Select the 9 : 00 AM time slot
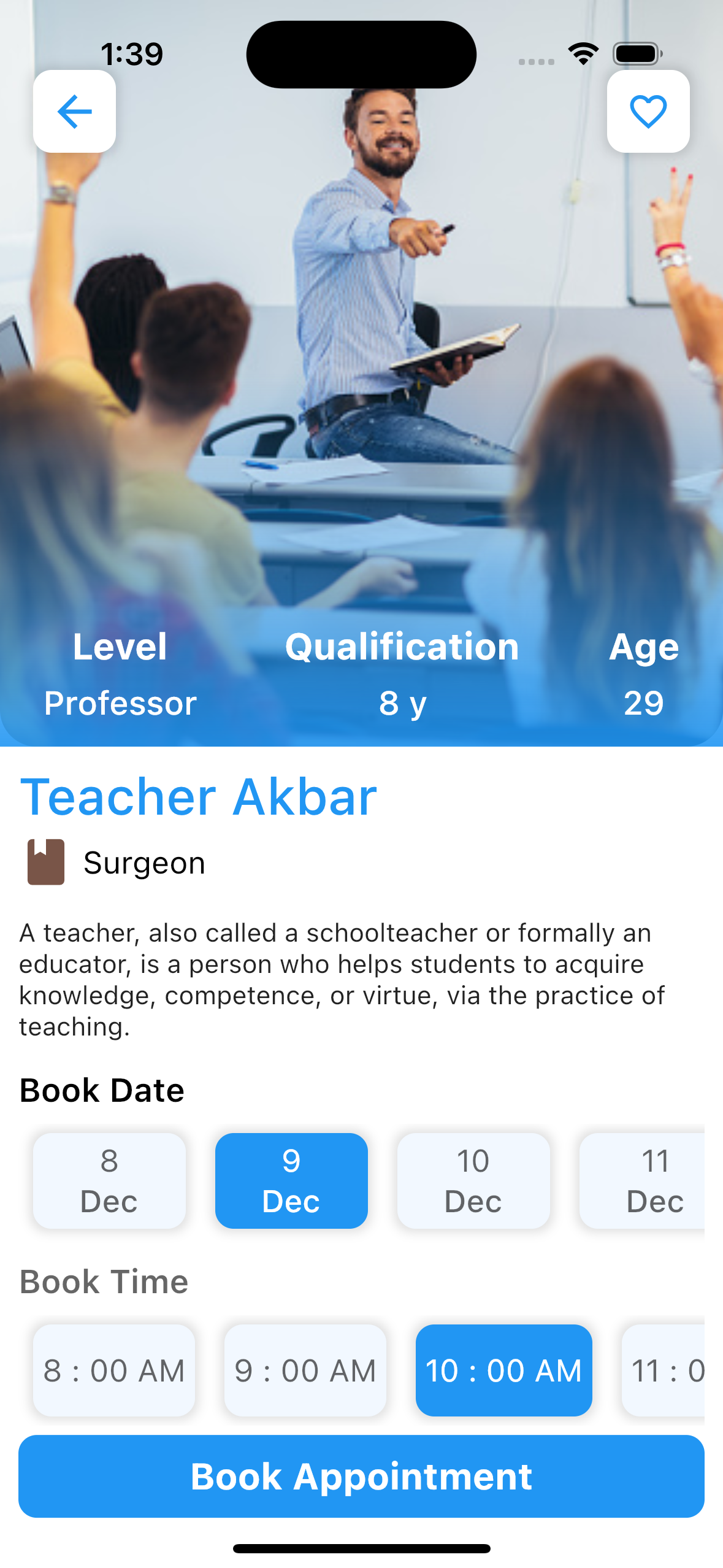Image resolution: width=723 pixels, height=1568 pixels. click(305, 1370)
